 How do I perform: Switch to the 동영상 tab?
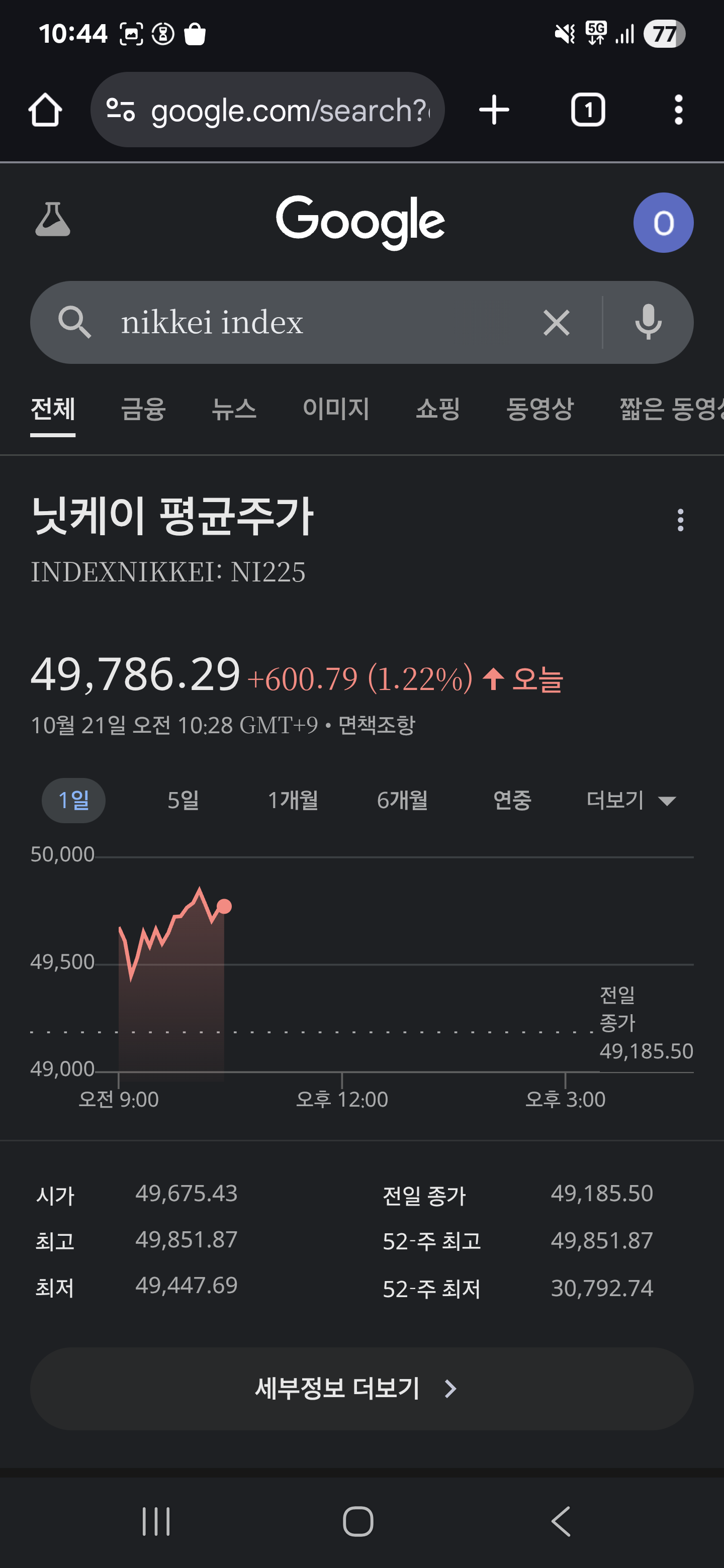pos(539,409)
